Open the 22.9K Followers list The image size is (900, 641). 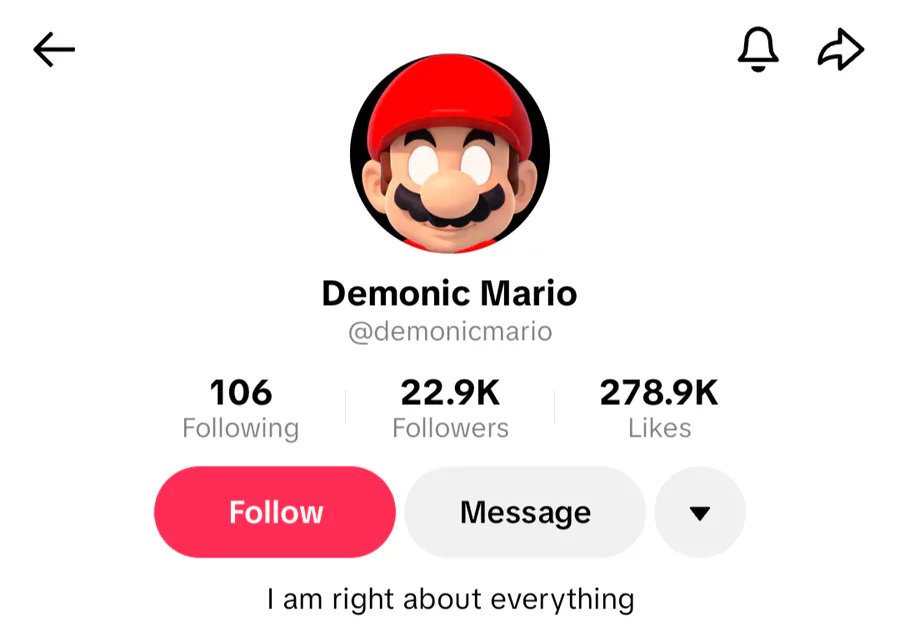click(x=450, y=408)
